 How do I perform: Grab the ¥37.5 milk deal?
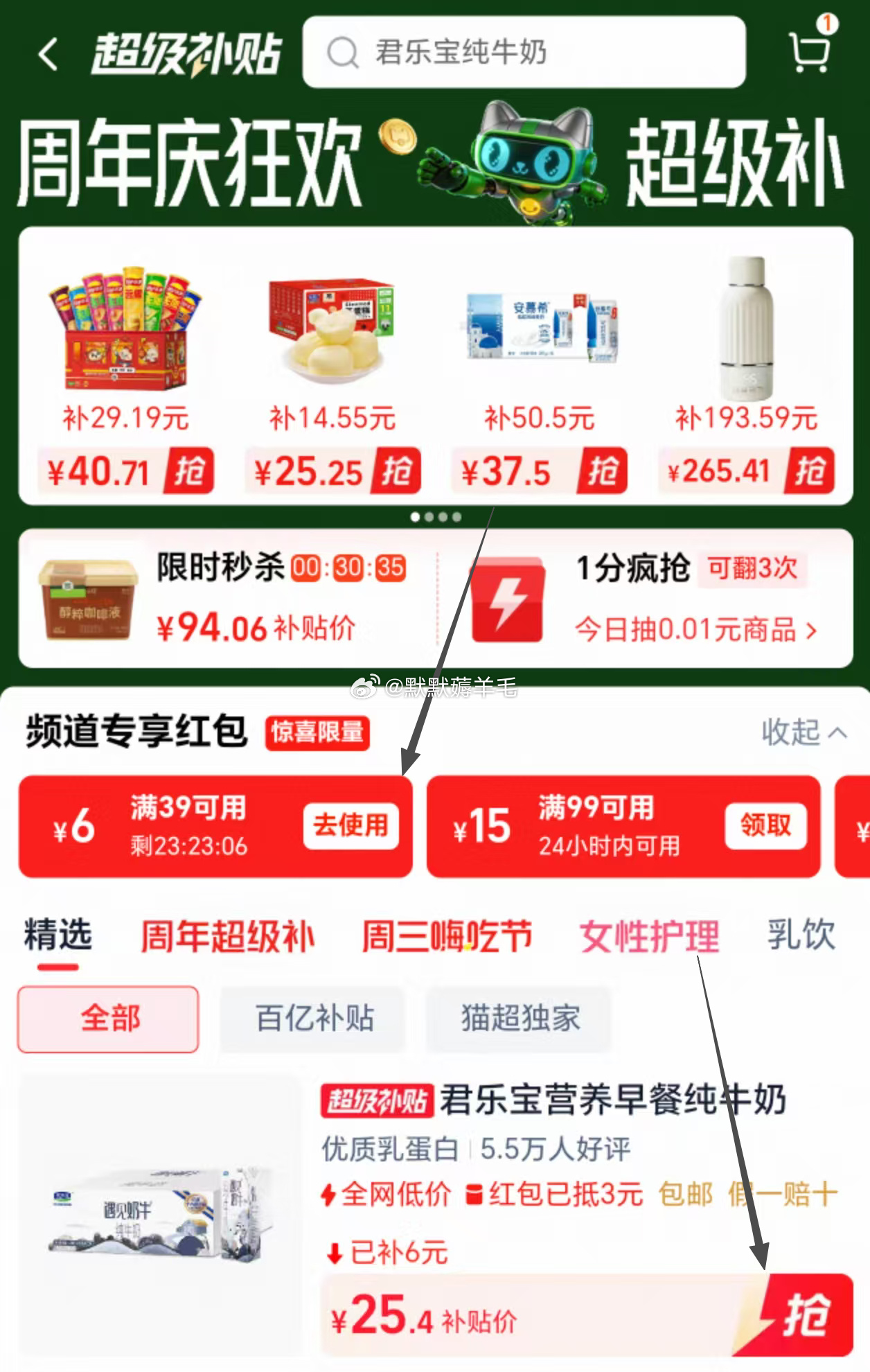(x=603, y=471)
